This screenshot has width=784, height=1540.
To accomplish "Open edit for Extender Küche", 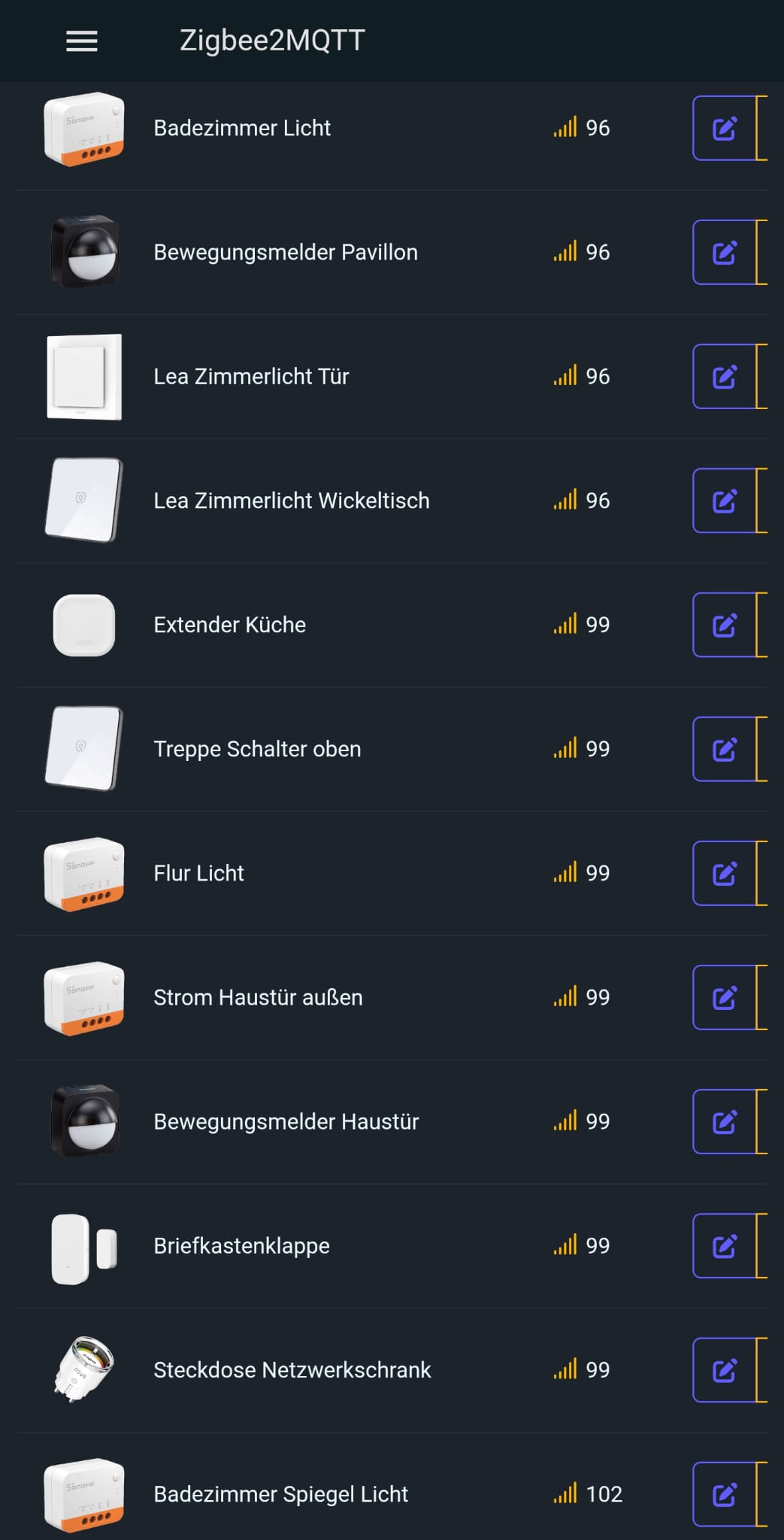I will point(724,625).
